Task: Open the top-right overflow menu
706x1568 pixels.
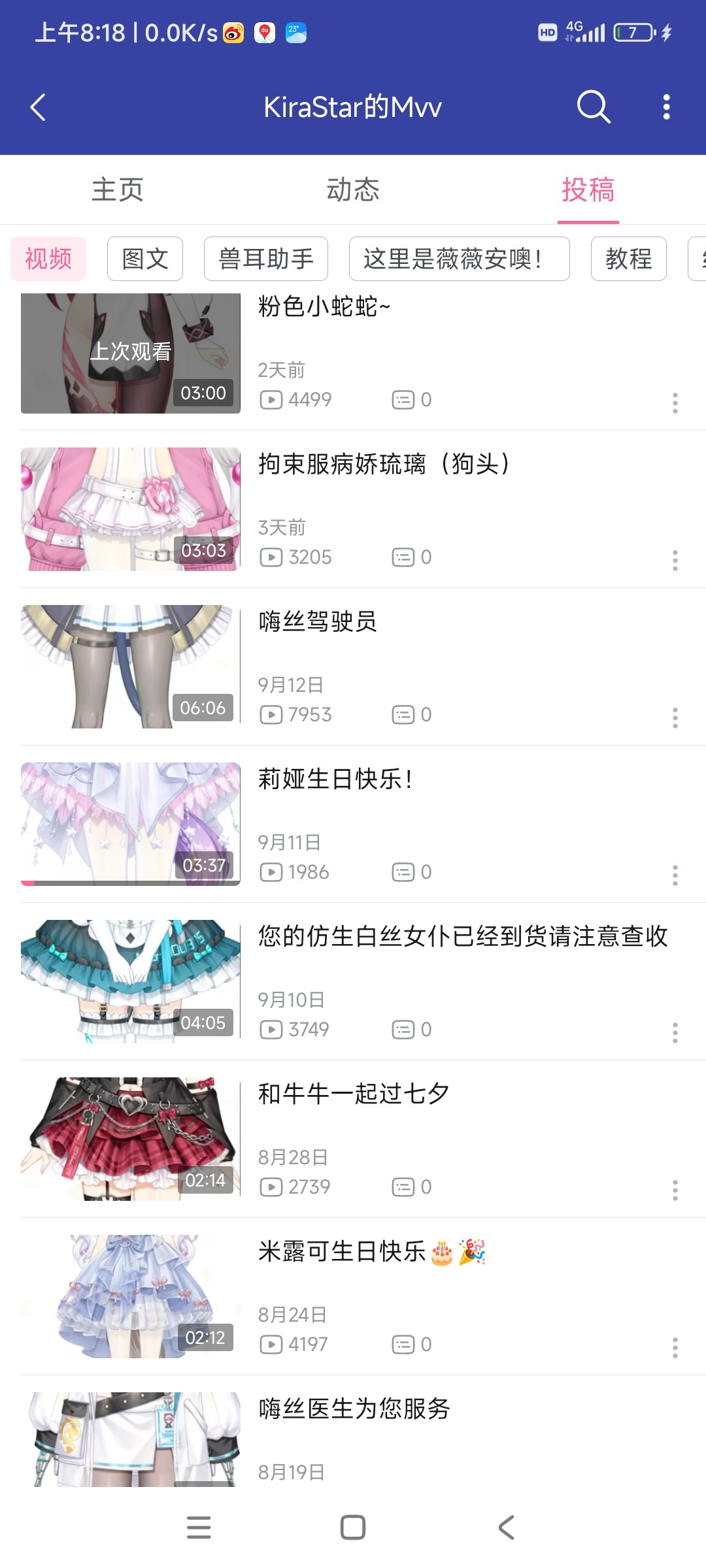Action: coord(666,107)
